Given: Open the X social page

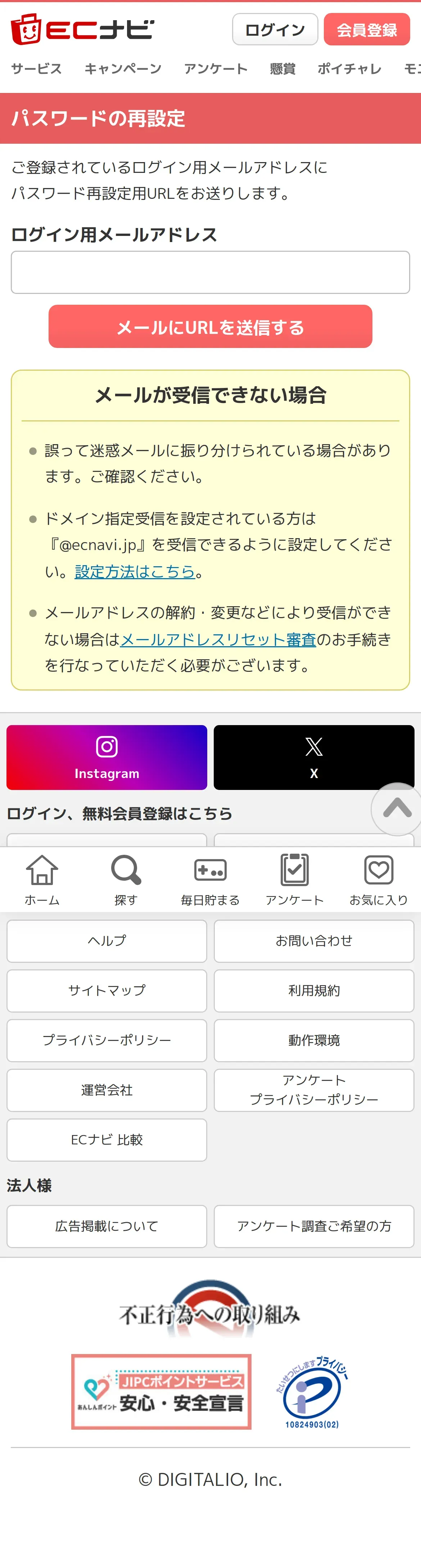Looking at the screenshot, I should pyautogui.click(x=314, y=757).
